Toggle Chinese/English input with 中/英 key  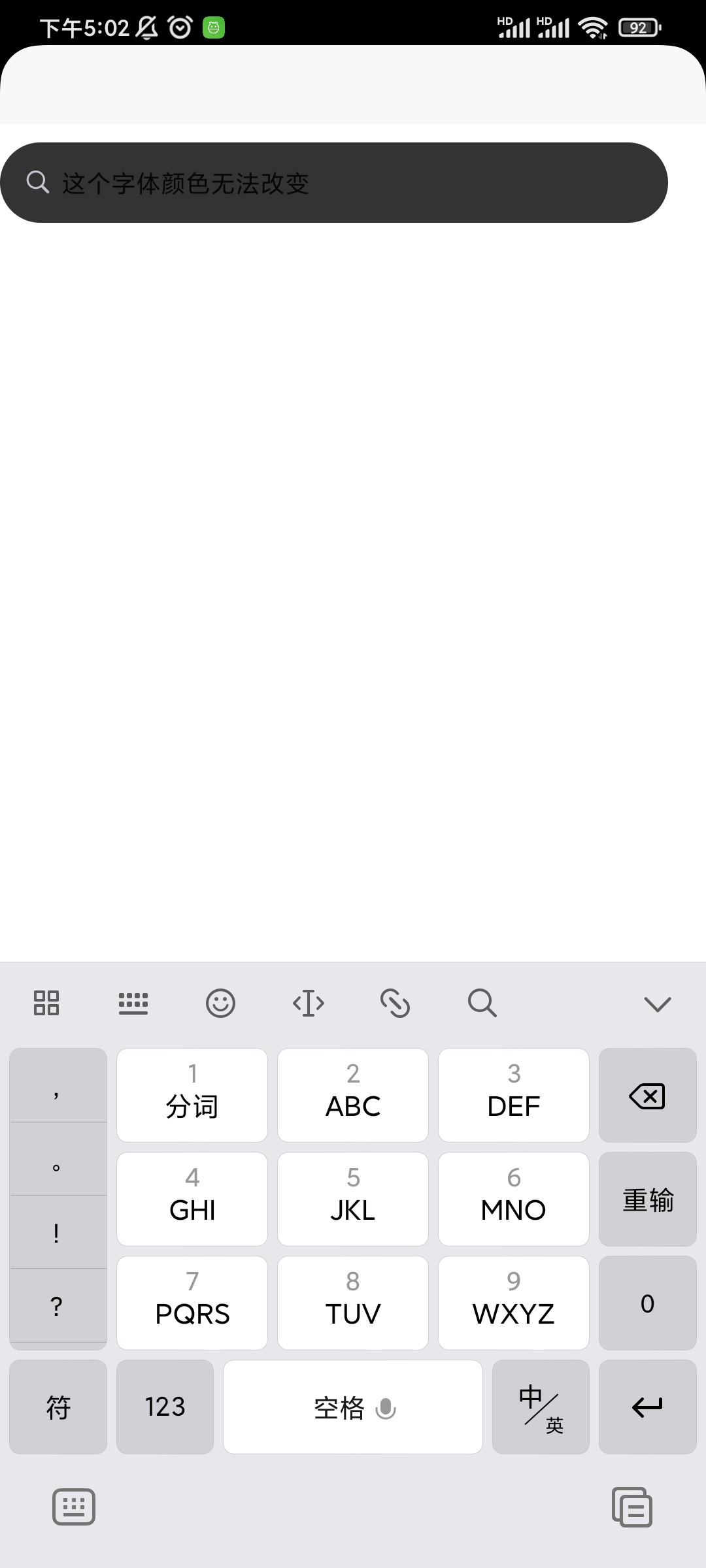pos(541,1407)
